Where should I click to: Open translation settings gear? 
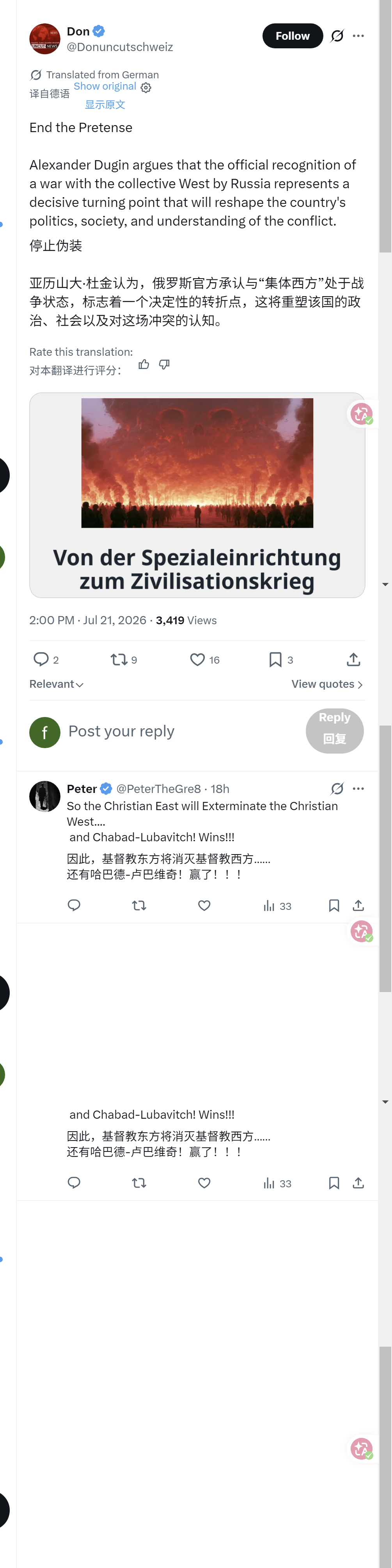(x=146, y=88)
